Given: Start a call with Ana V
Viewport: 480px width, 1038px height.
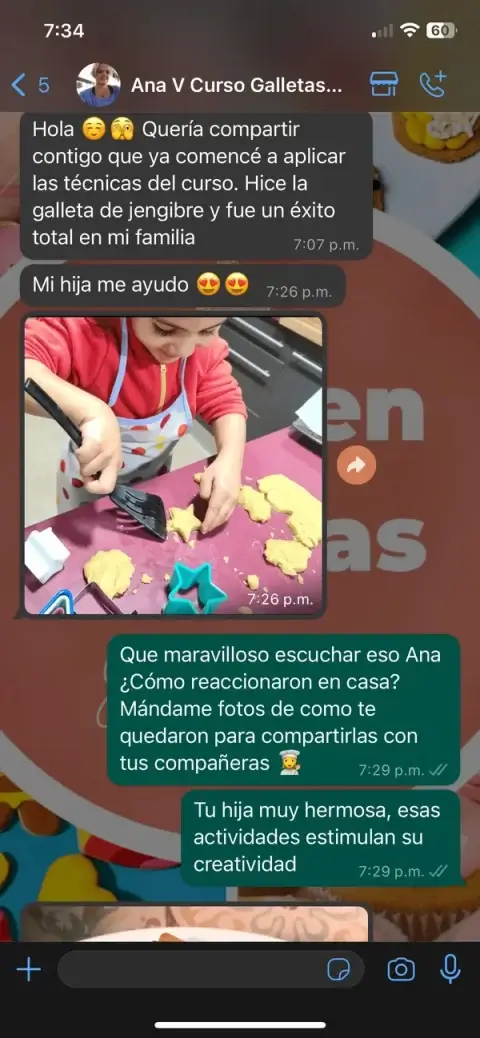Looking at the screenshot, I should pos(434,85).
